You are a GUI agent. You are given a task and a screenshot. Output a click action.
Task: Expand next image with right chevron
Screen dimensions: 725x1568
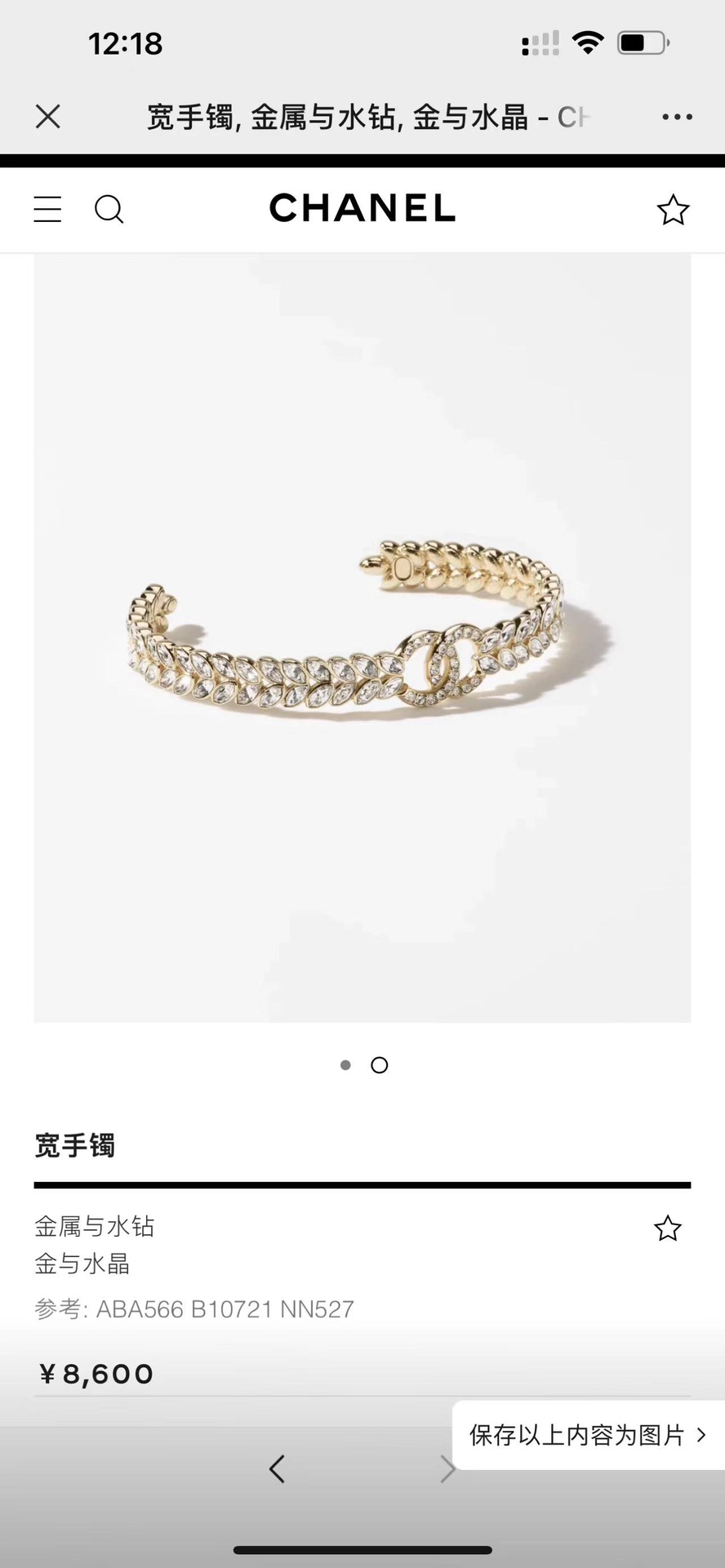[x=447, y=1469]
